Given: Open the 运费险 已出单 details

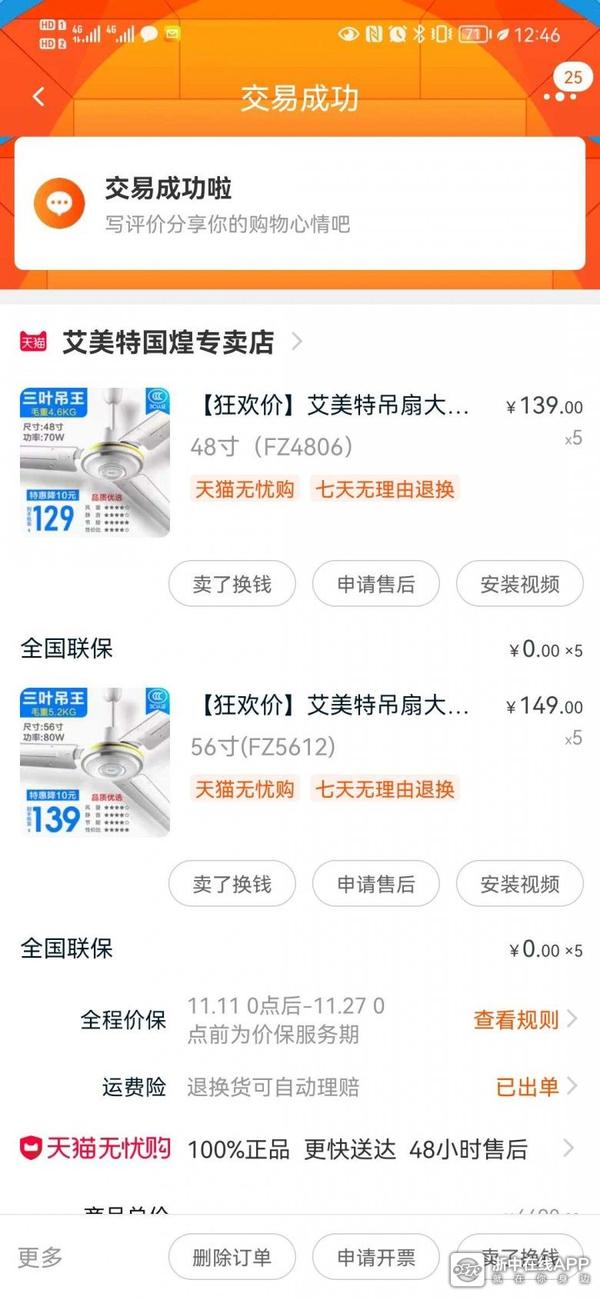Looking at the screenshot, I should point(535,1087).
